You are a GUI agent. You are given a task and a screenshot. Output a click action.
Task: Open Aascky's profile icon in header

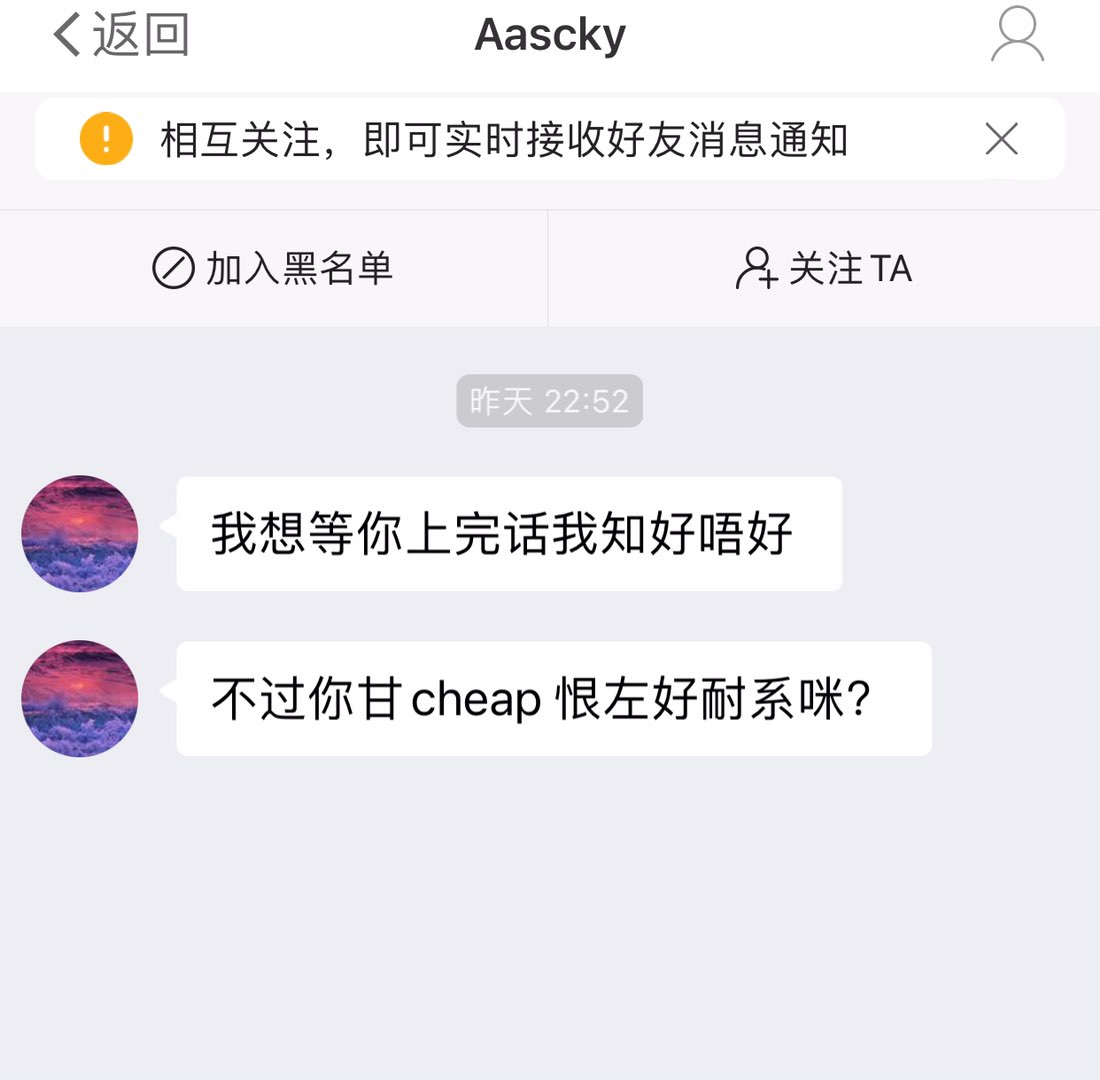pyautogui.click(x=1017, y=36)
